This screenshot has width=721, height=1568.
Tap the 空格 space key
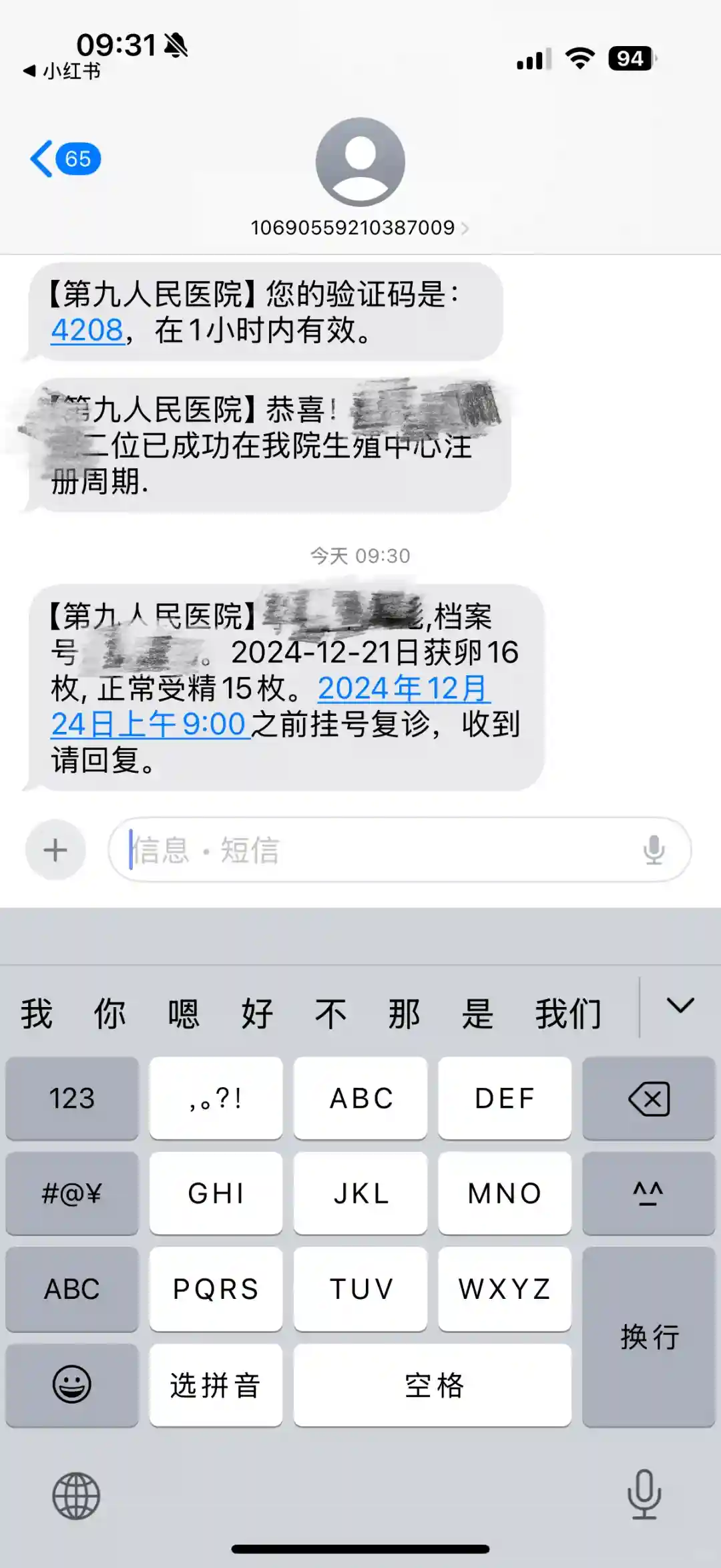tap(433, 1384)
